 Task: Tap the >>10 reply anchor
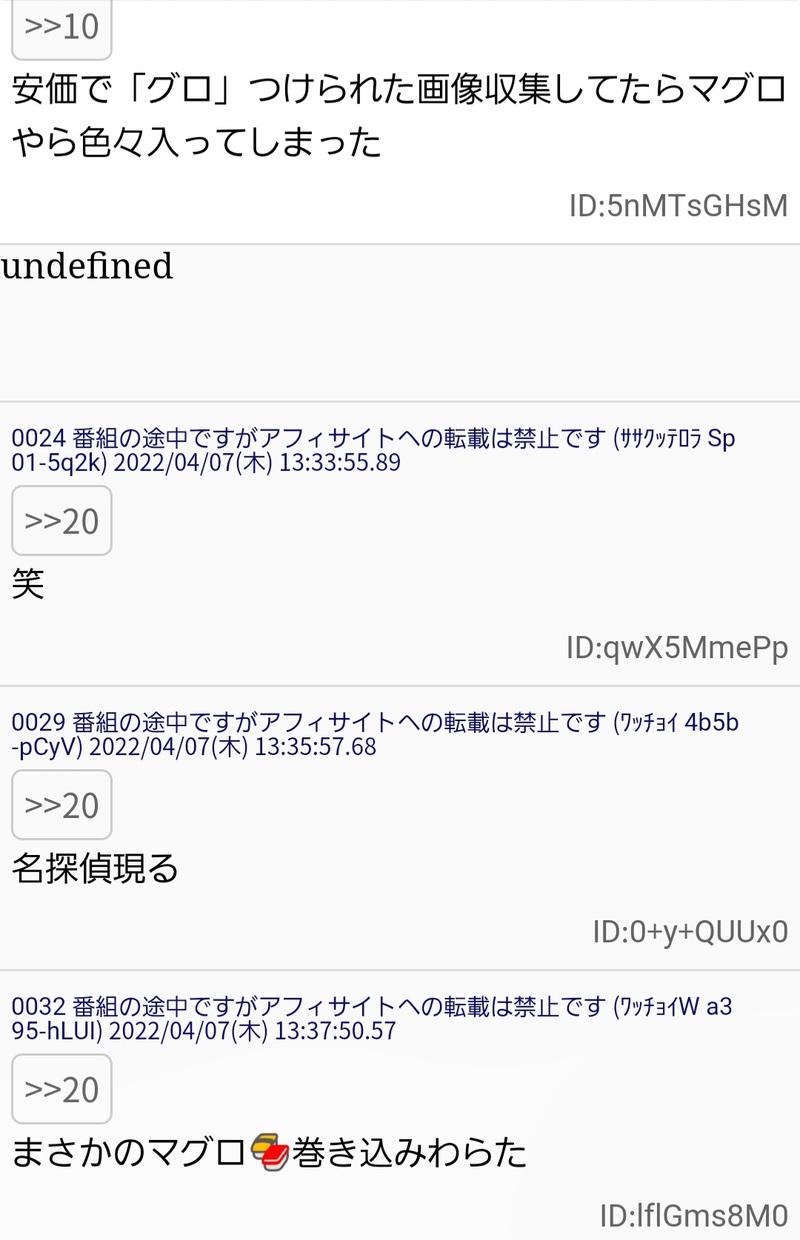tap(61, 27)
